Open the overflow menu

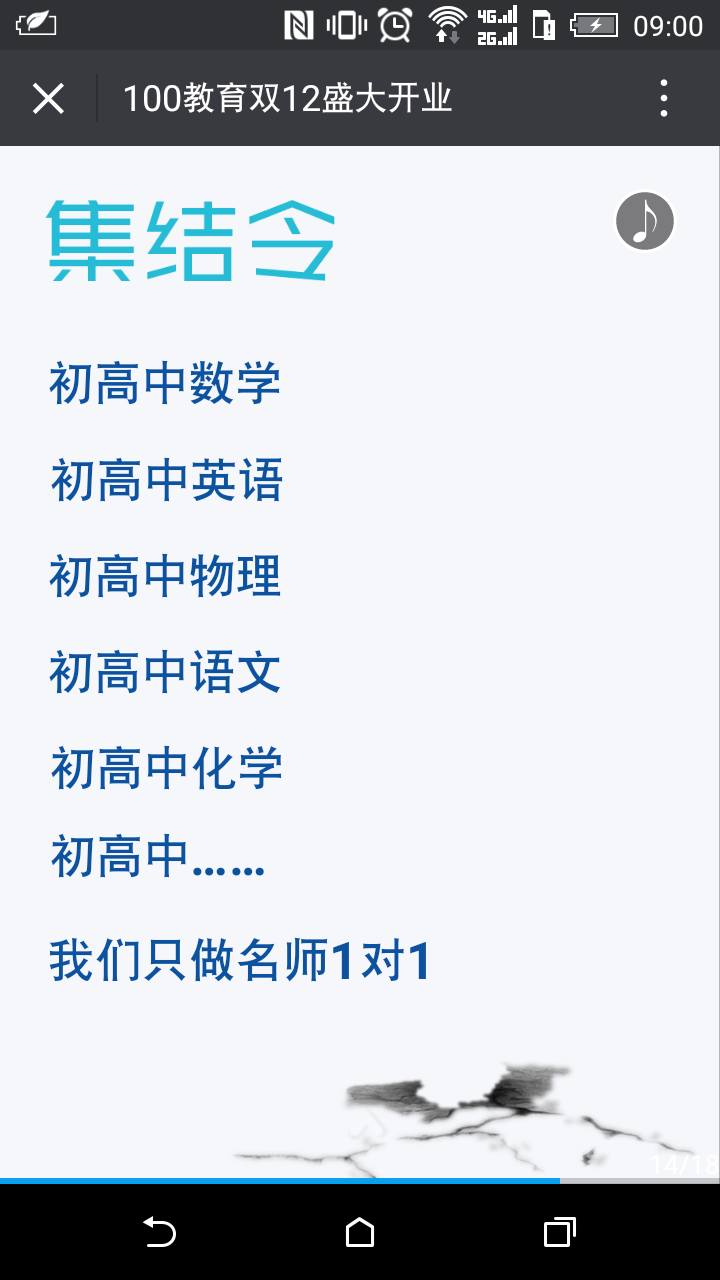pos(664,99)
